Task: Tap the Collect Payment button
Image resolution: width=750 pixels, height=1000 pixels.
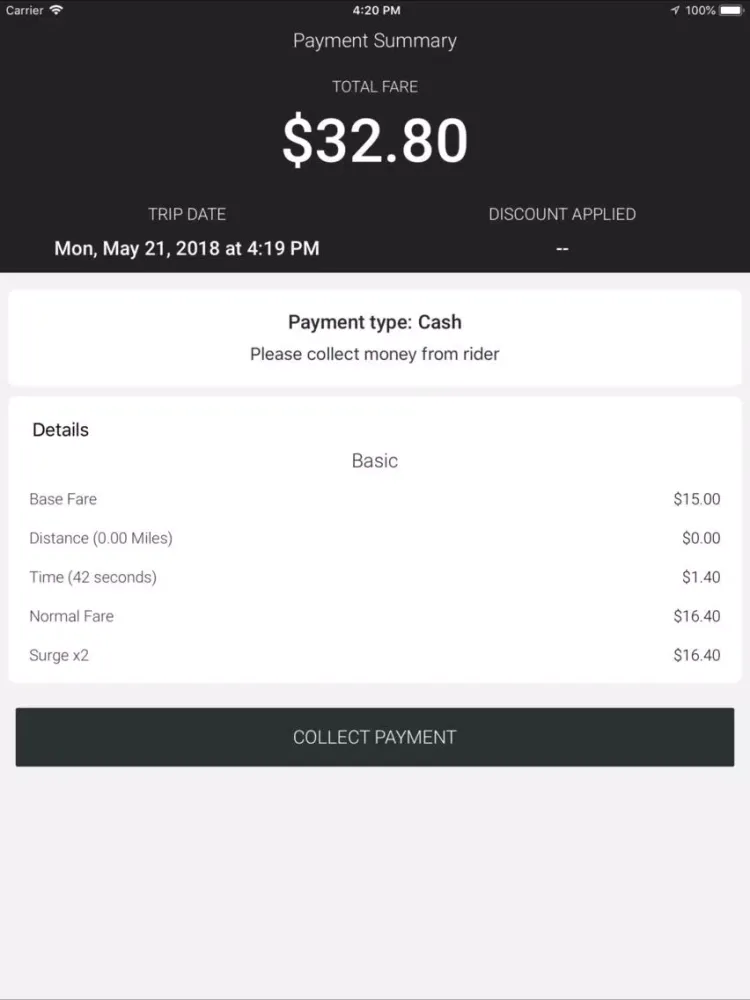Action: [x=374, y=737]
